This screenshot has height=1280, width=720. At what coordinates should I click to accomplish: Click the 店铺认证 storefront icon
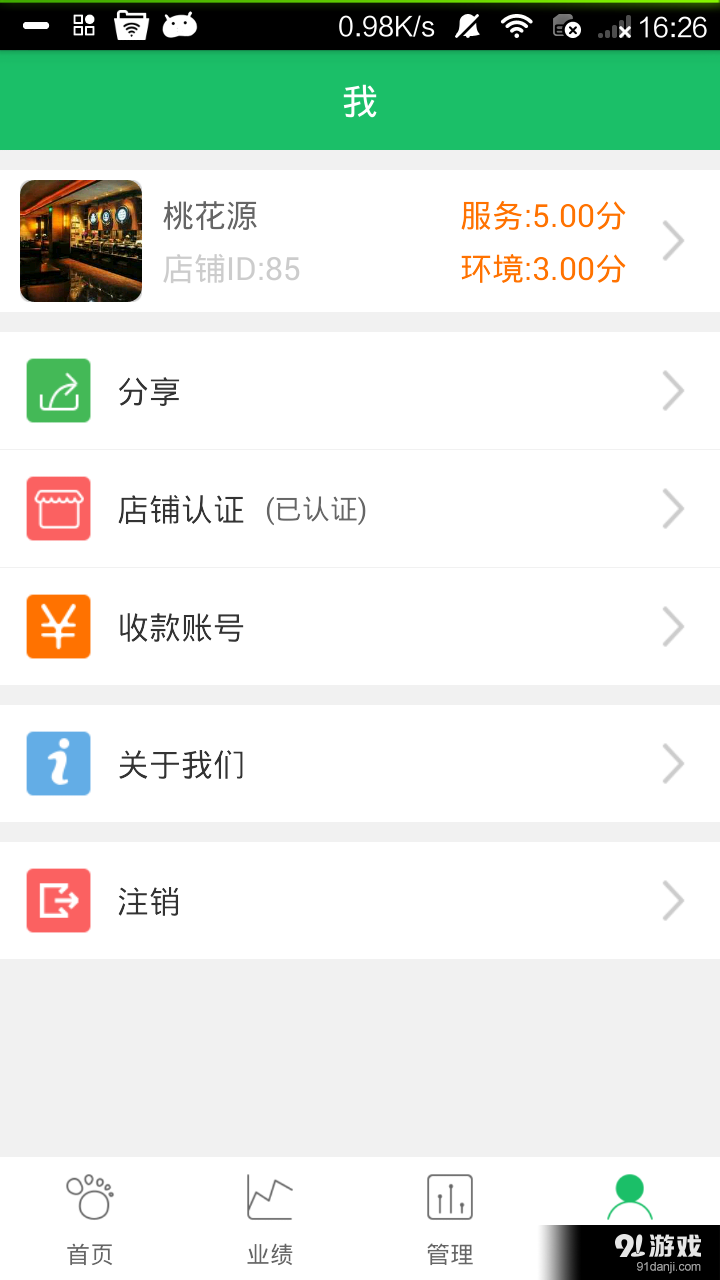point(57,508)
